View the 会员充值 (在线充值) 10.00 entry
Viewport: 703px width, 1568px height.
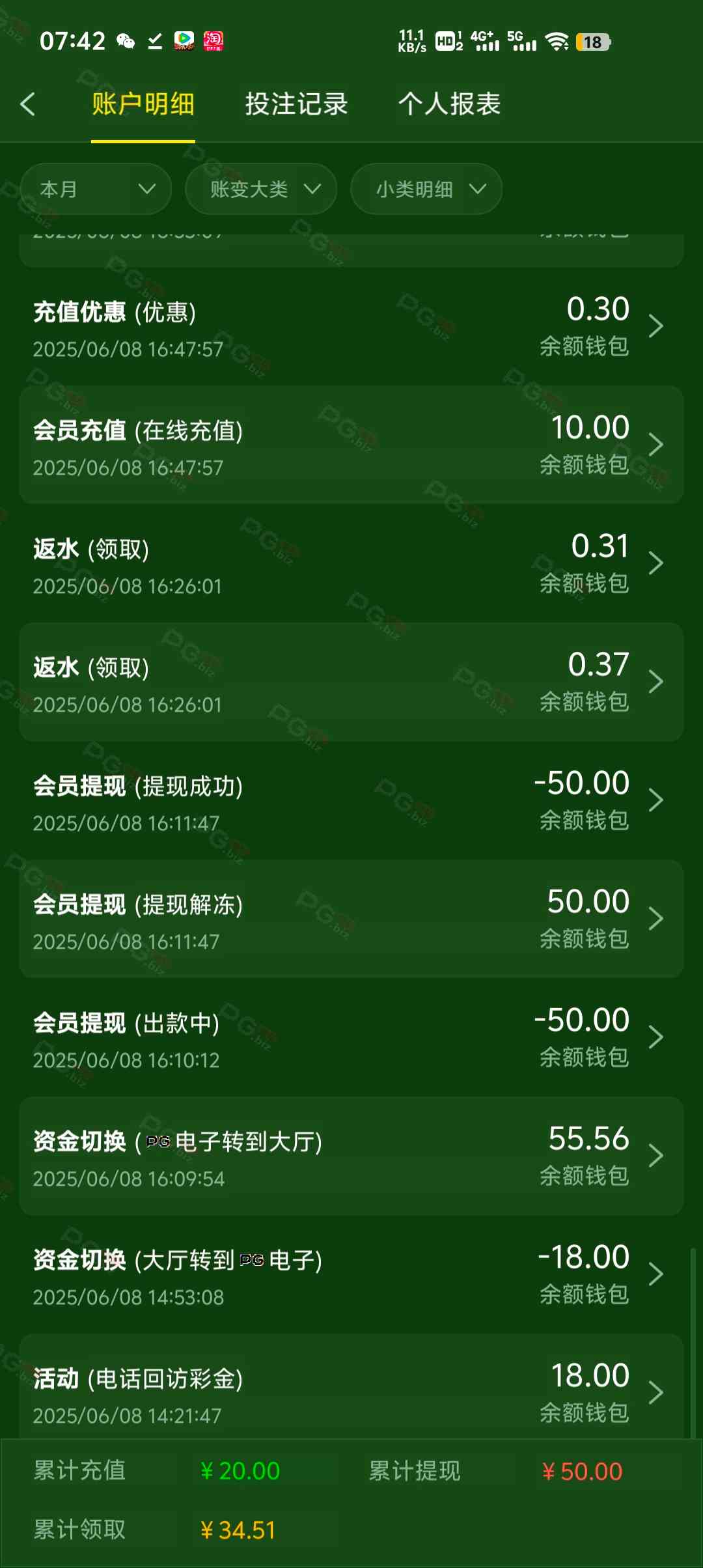point(351,445)
